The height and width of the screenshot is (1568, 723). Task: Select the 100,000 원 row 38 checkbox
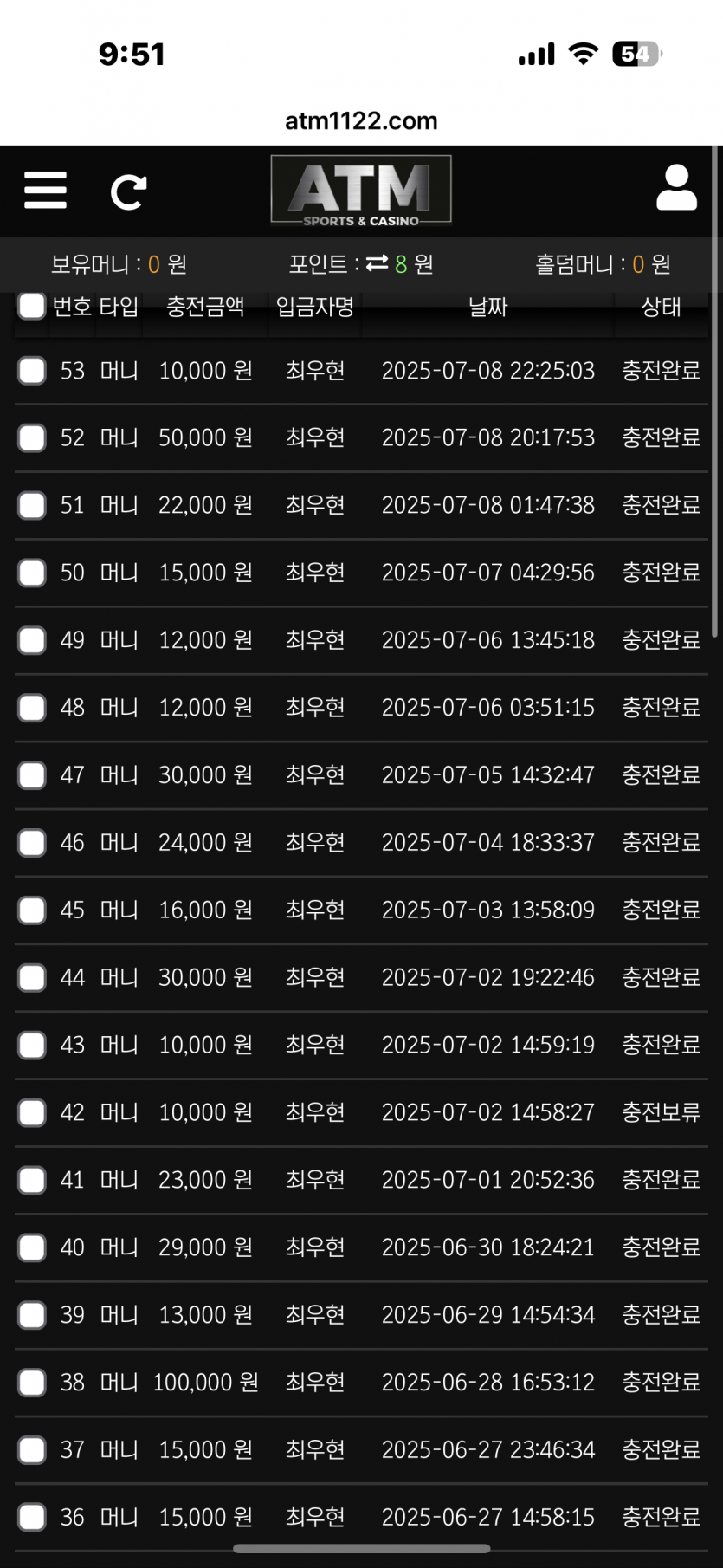click(32, 1382)
